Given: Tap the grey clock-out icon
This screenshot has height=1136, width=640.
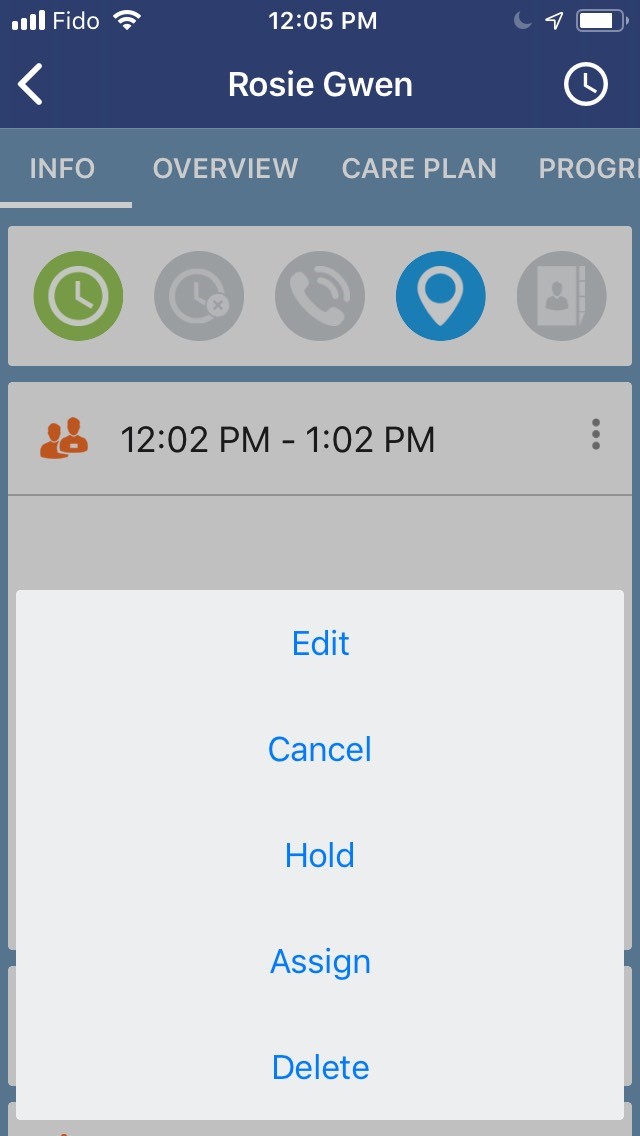Looking at the screenshot, I should pos(199,296).
